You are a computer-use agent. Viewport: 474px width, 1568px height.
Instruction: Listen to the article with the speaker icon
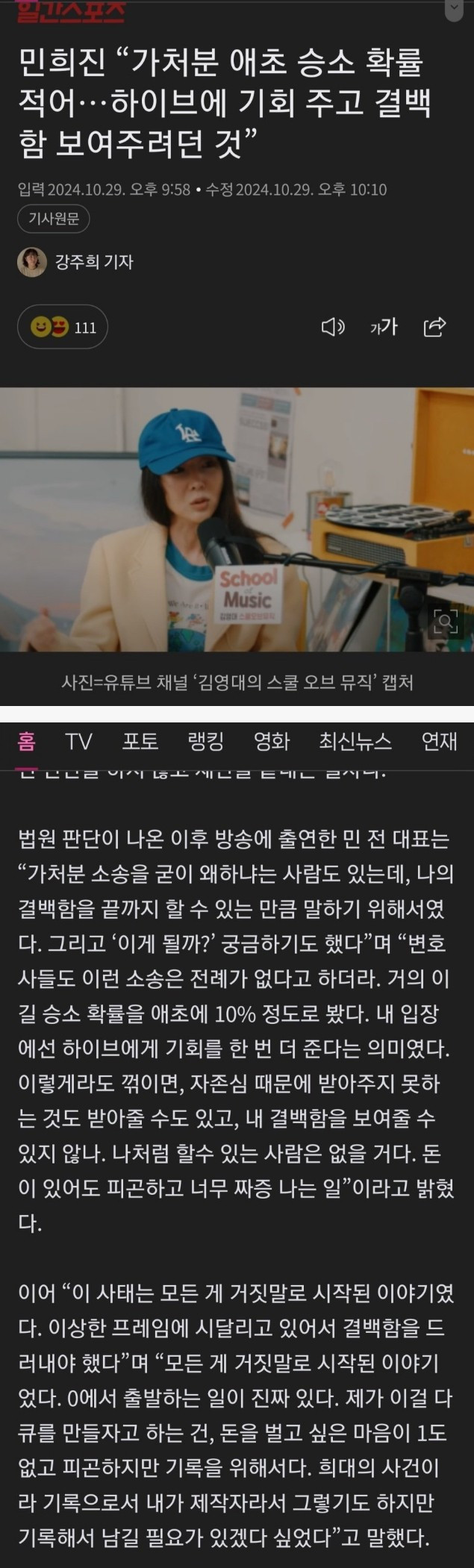(332, 327)
